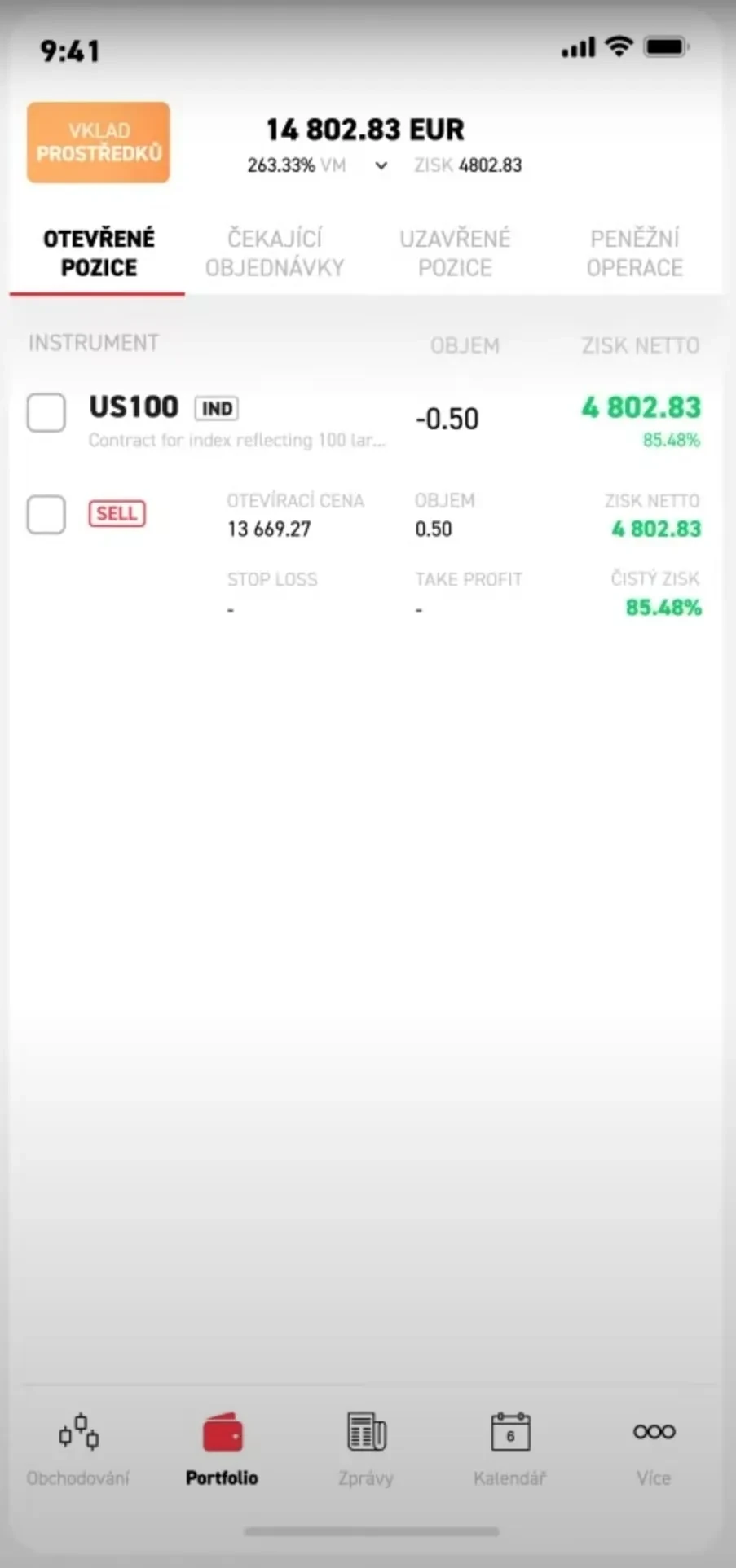Open Zprávy news in bottom bar
736x1568 pixels.
[366, 1449]
